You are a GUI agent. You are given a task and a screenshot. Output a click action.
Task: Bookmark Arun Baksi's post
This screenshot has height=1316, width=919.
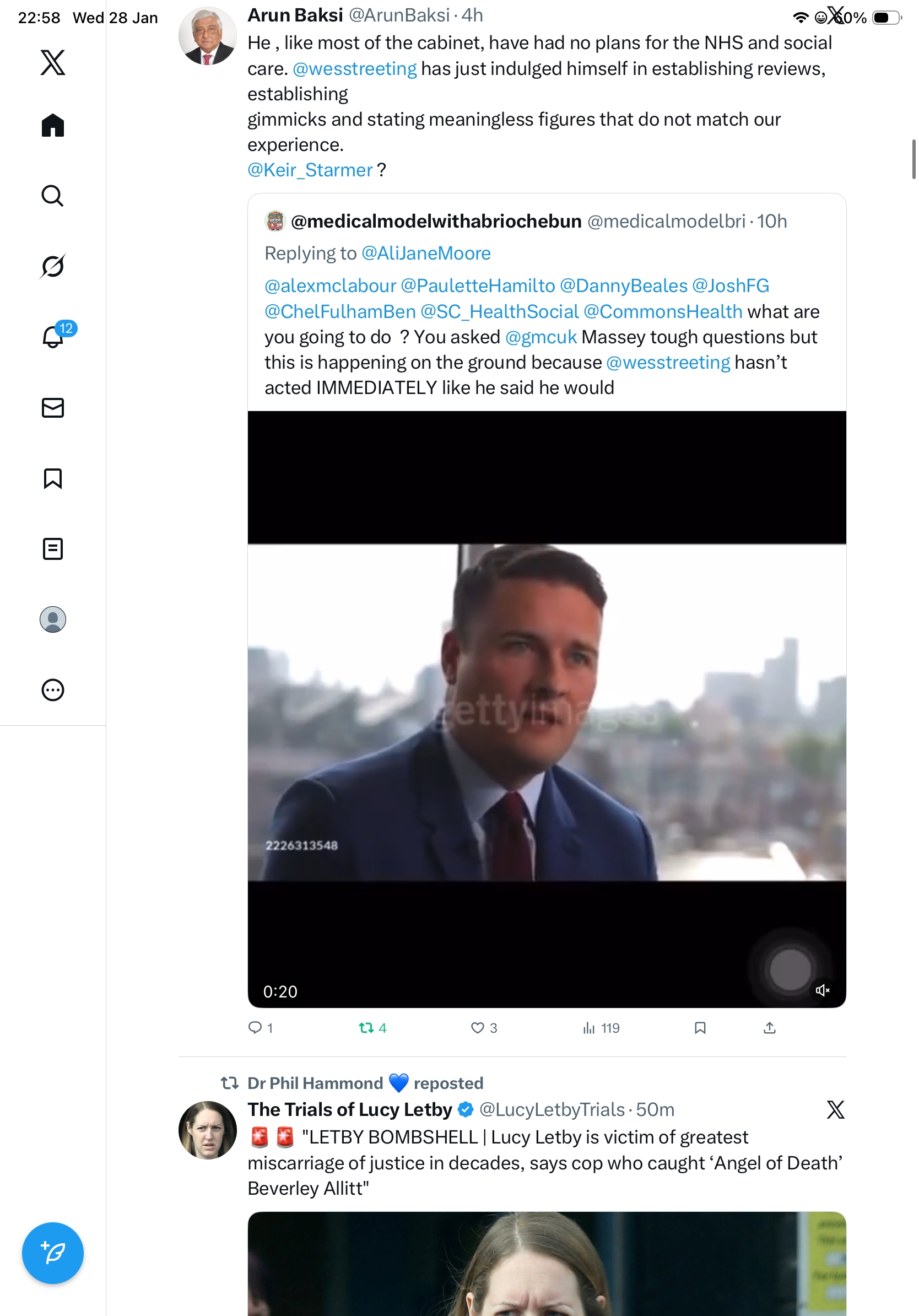[x=700, y=1028]
